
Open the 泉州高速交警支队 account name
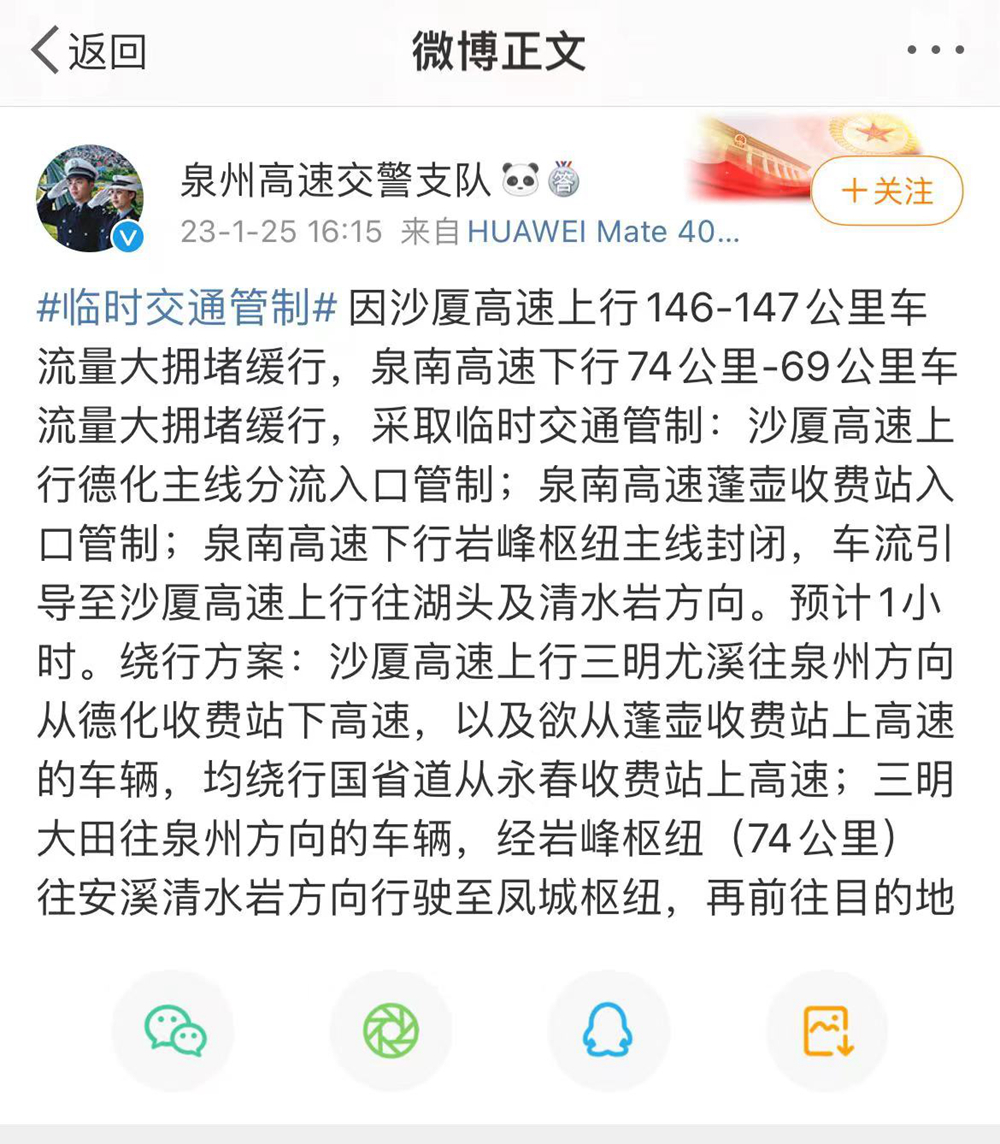[335, 181]
